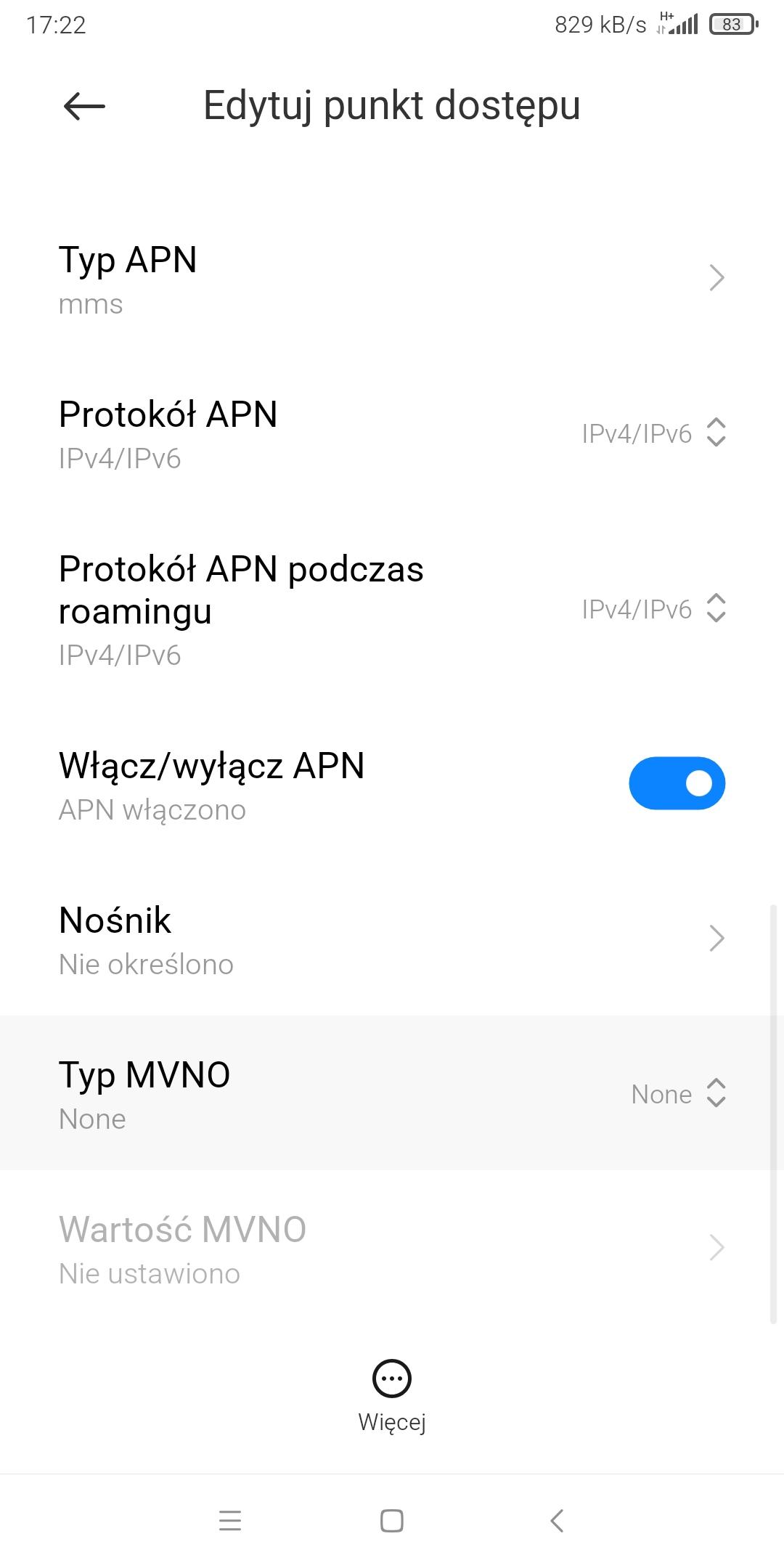Tap the system home button

392,1521
